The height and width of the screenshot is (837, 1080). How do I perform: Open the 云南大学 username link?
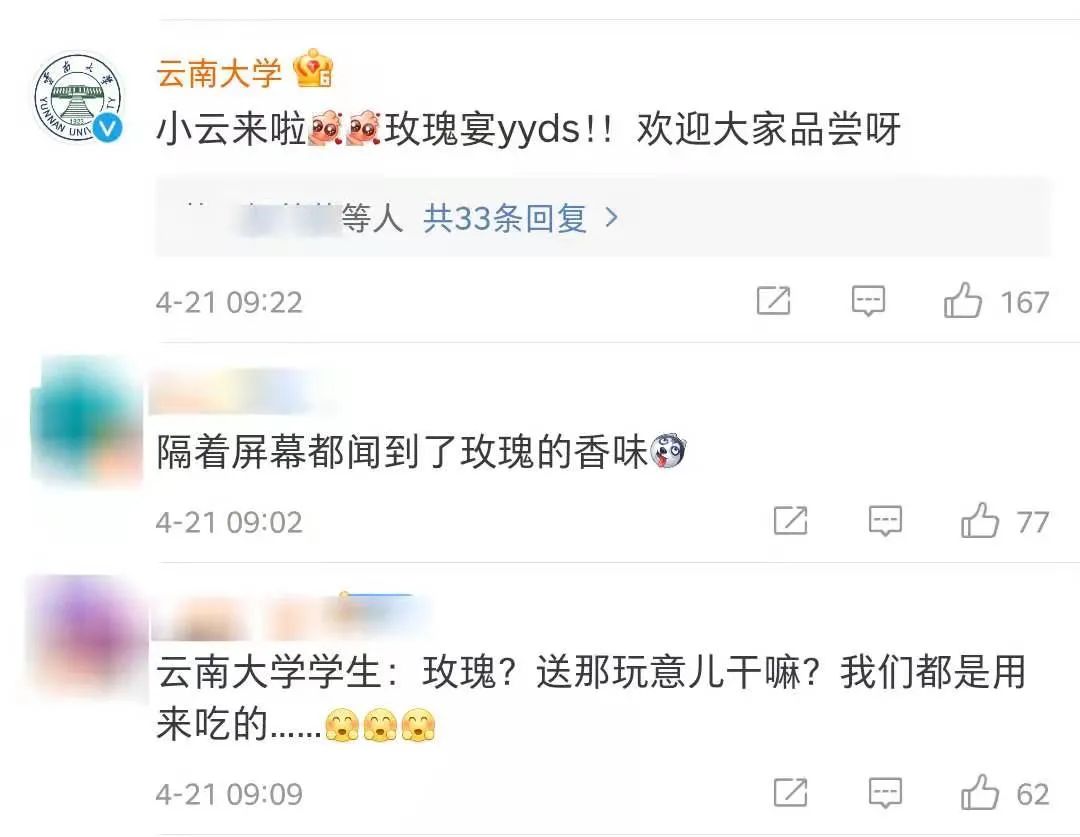(x=219, y=72)
